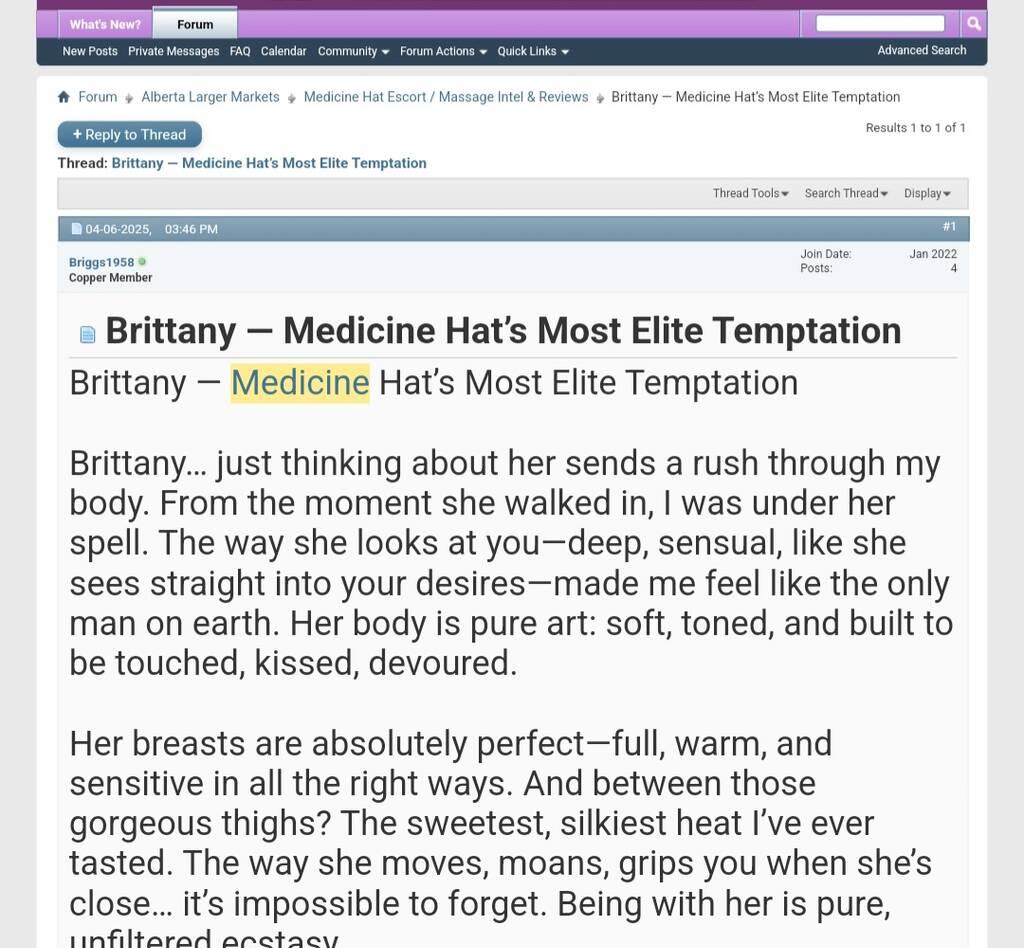Open Briggs1958's profile
Image resolution: width=1024 pixels, height=948 pixels.
[x=101, y=262]
